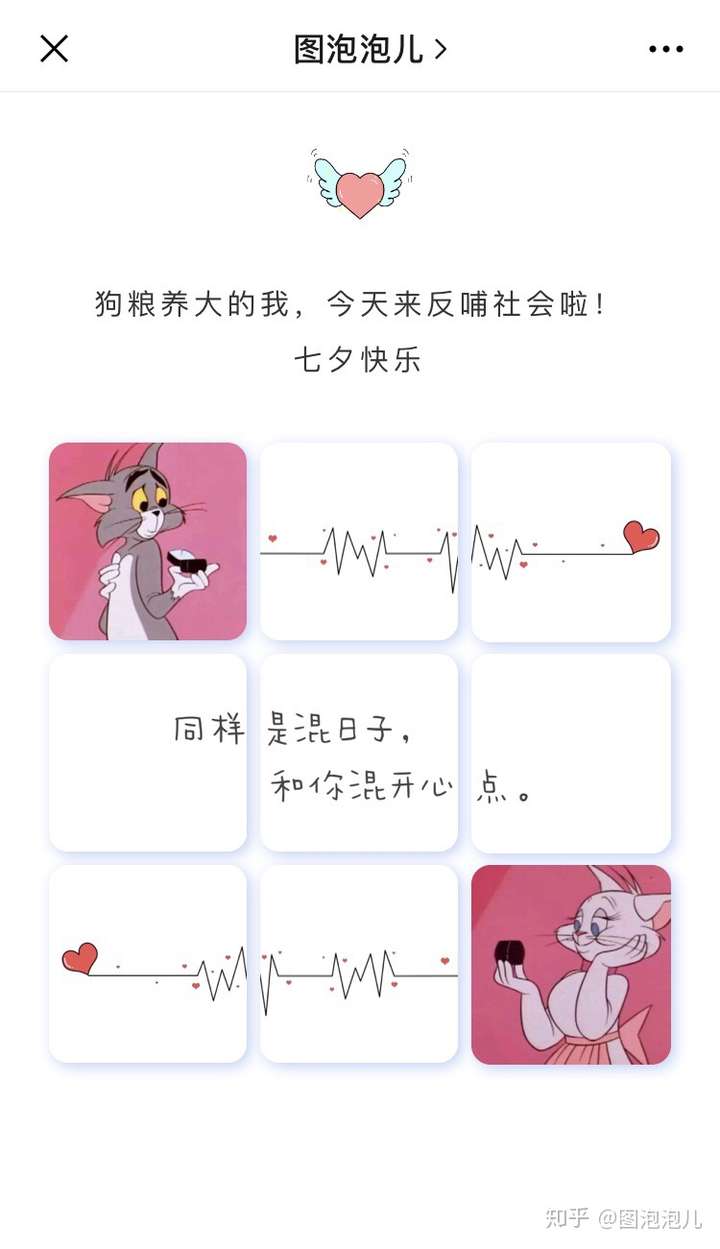Open the bottom-middle heartbeat image

click(x=360, y=965)
